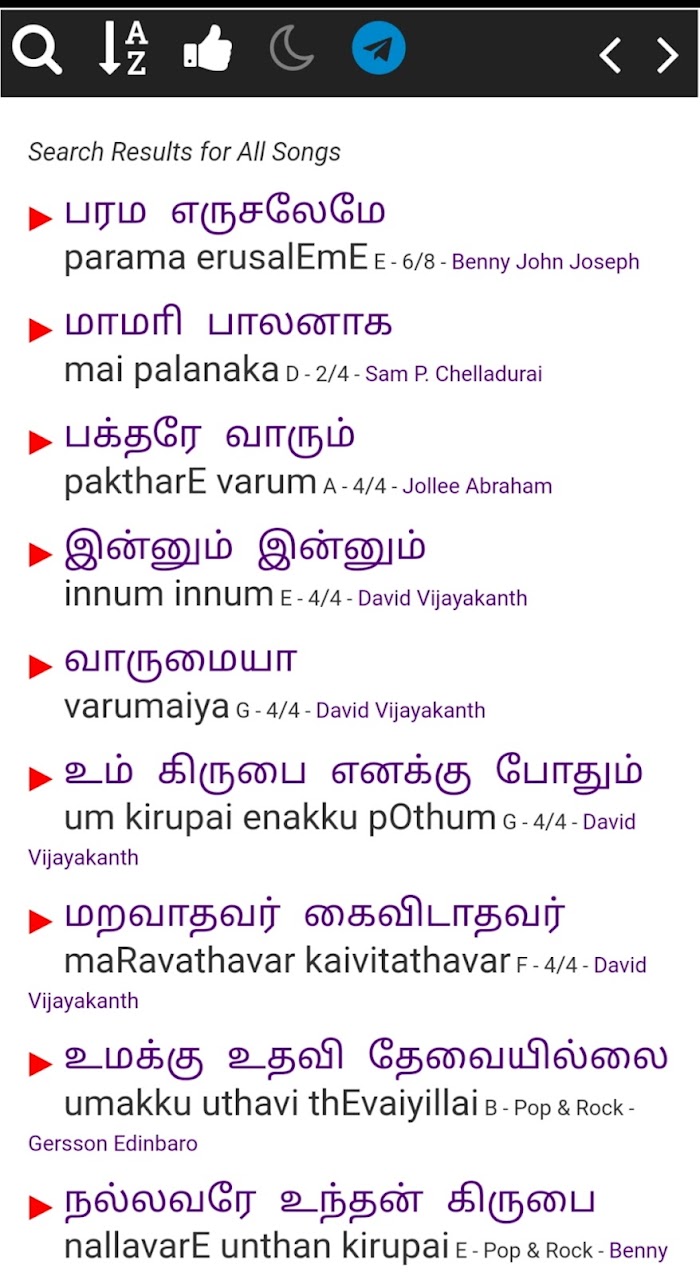View artist Jollee Abraham
Screen dimensions: 700x1276
click(477, 487)
